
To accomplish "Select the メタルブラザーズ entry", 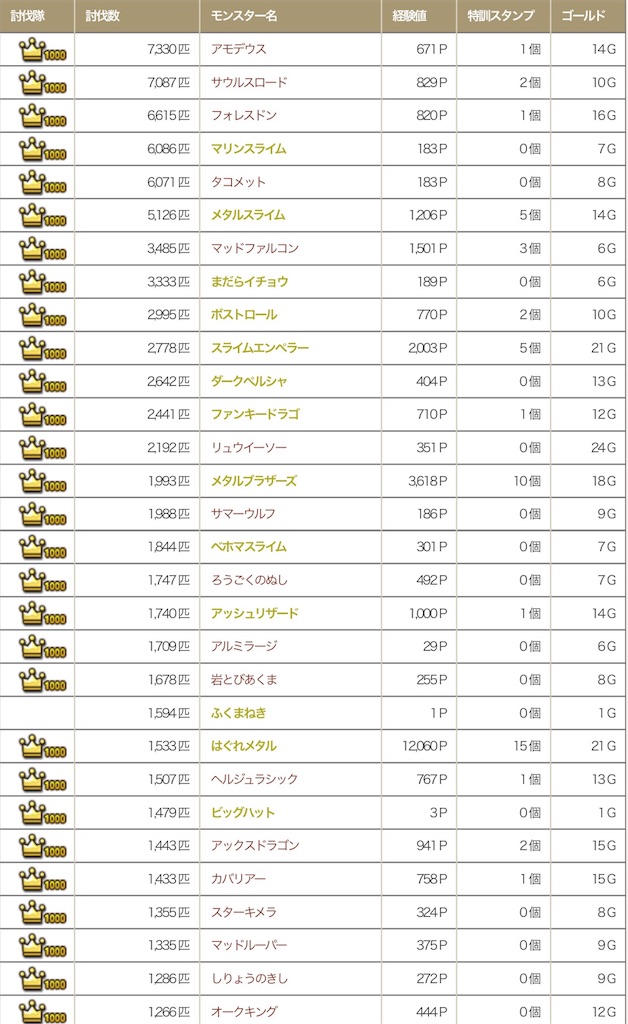I will 254,481.
